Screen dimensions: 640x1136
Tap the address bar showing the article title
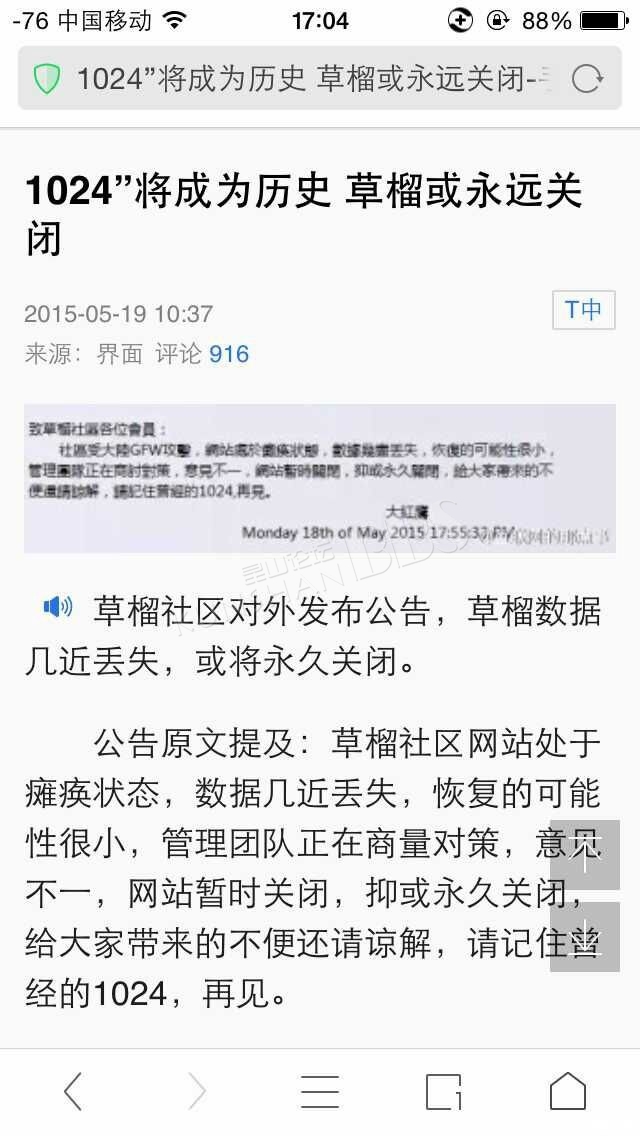320,78
